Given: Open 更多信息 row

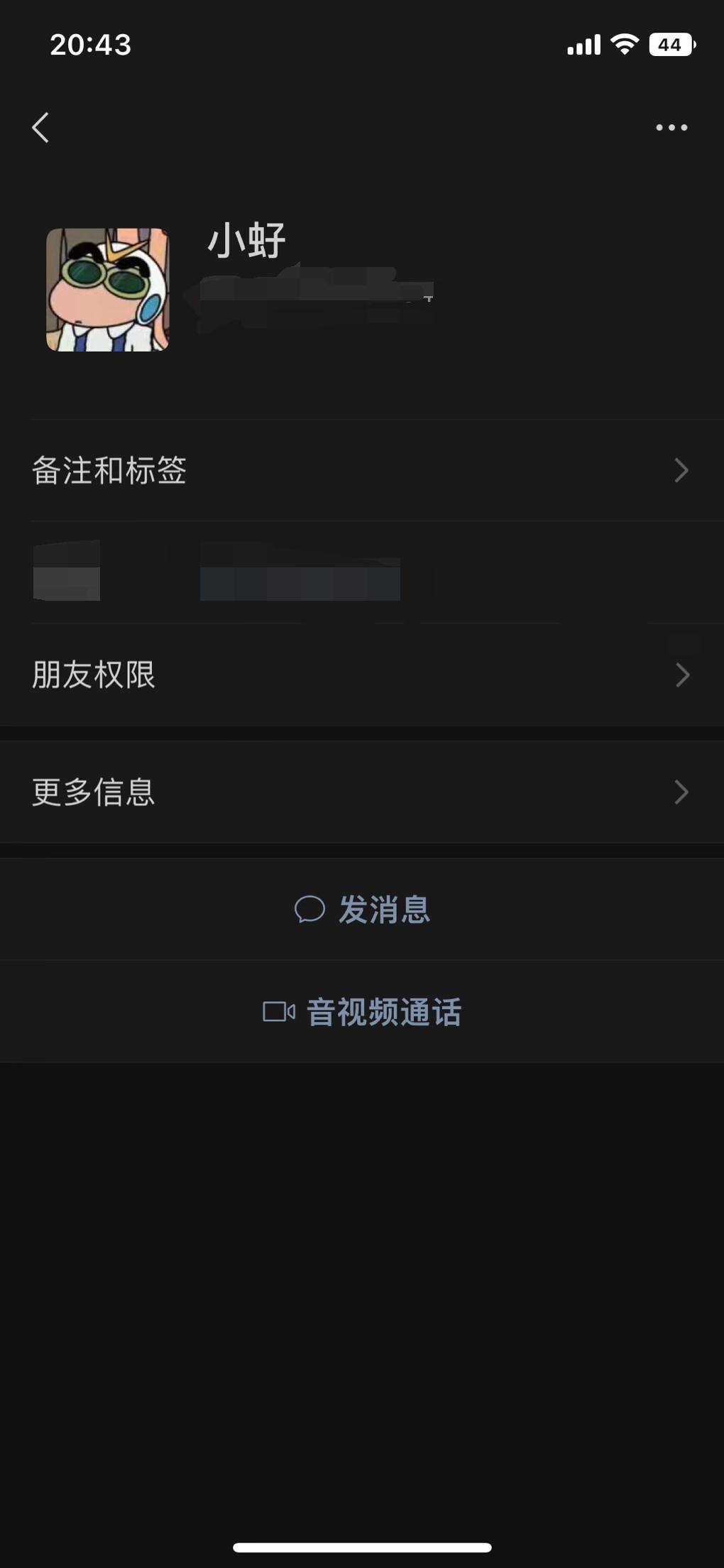Looking at the screenshot, I should 362,792.
